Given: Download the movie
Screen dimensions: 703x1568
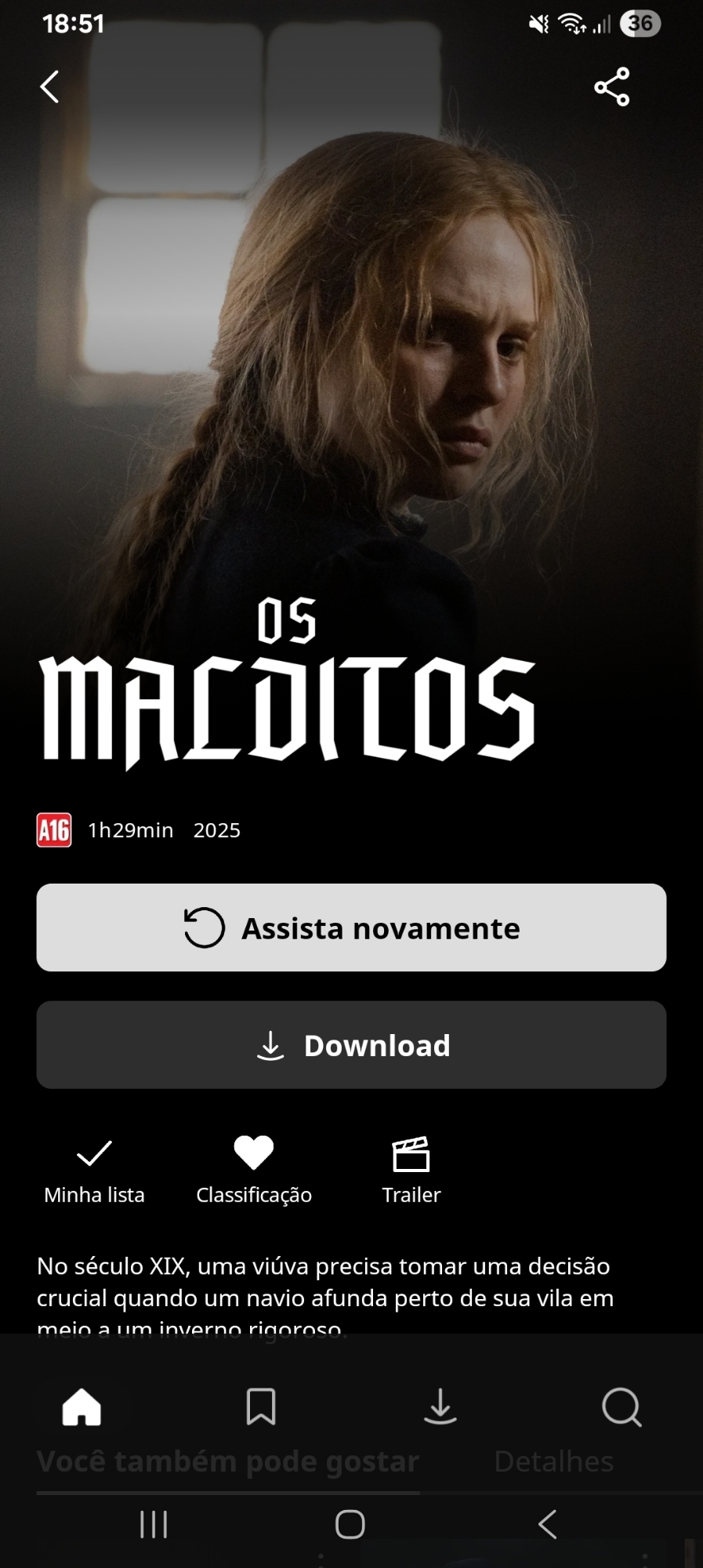Looking at the screenshot, I should [351, 1045].
